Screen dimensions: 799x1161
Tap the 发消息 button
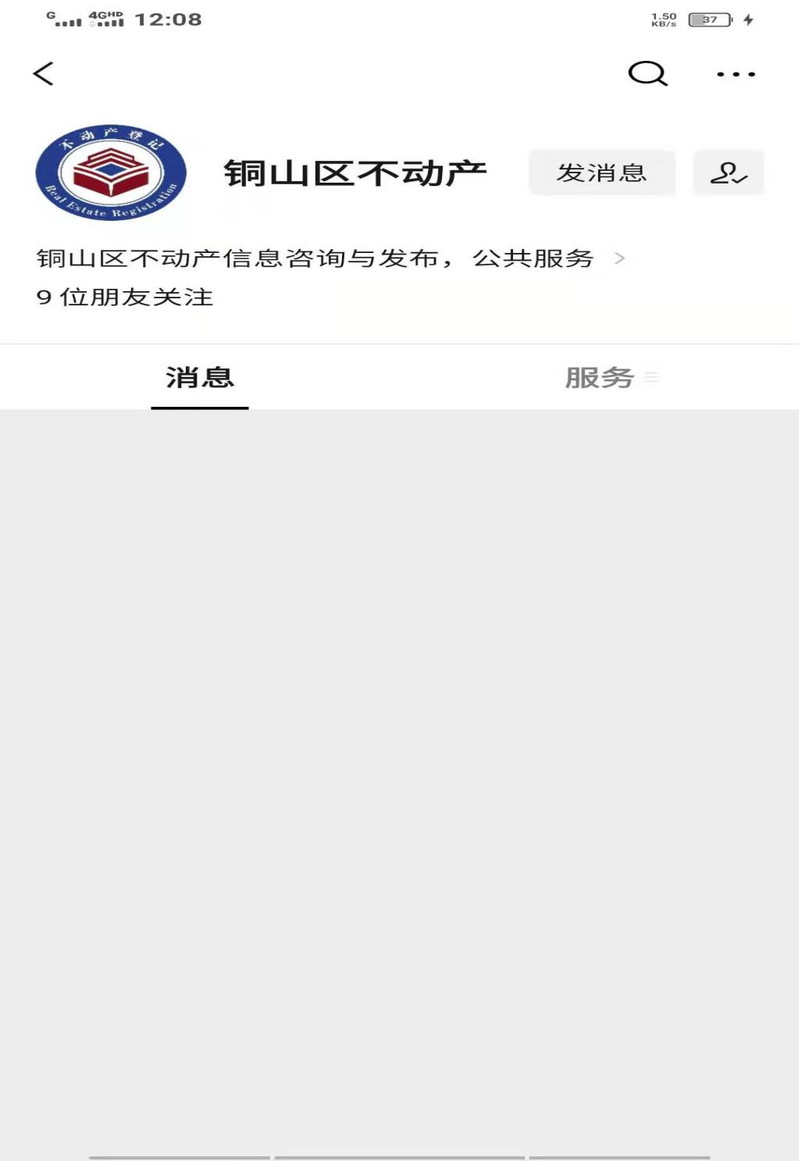coord(601,173)
